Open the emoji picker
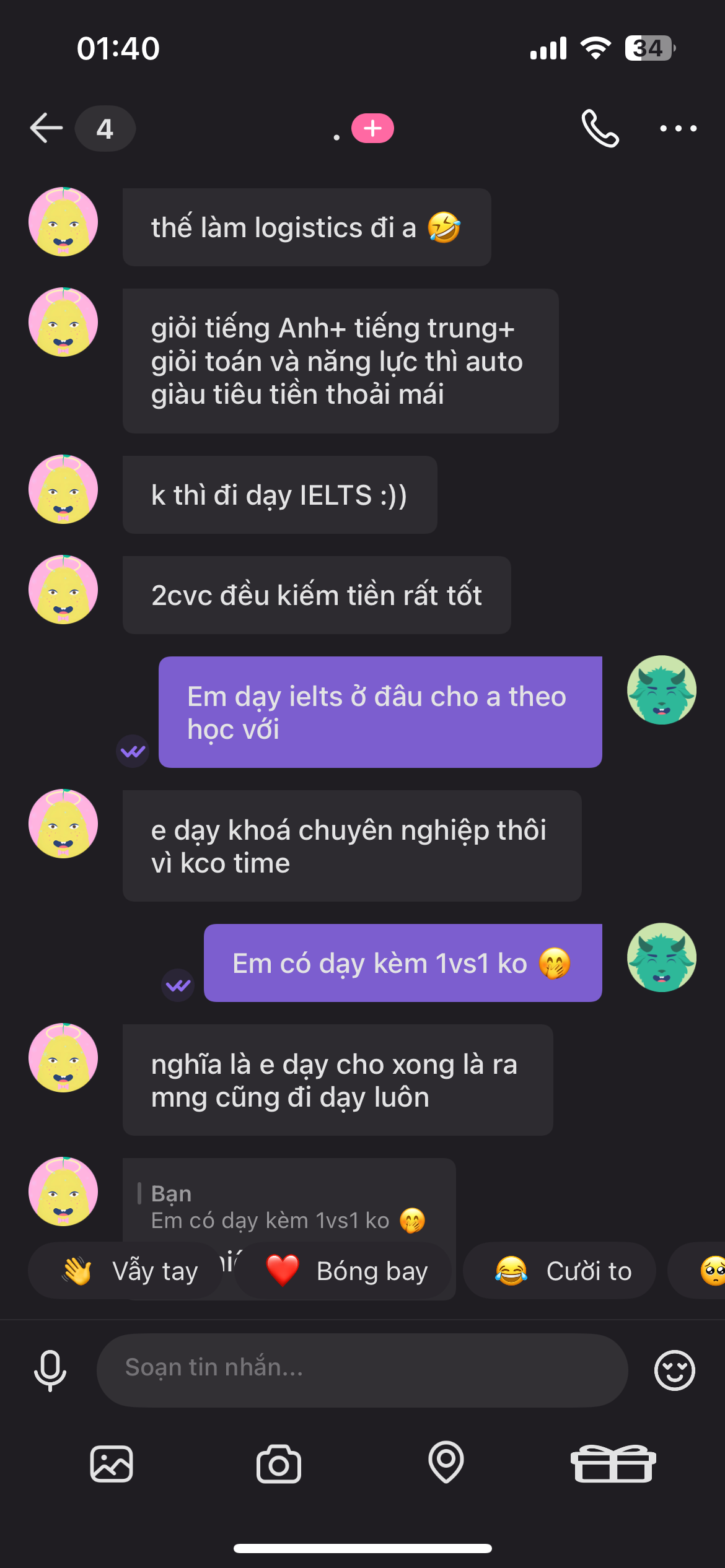This screenshot has width=725, height=1568. click(674, 1370)
